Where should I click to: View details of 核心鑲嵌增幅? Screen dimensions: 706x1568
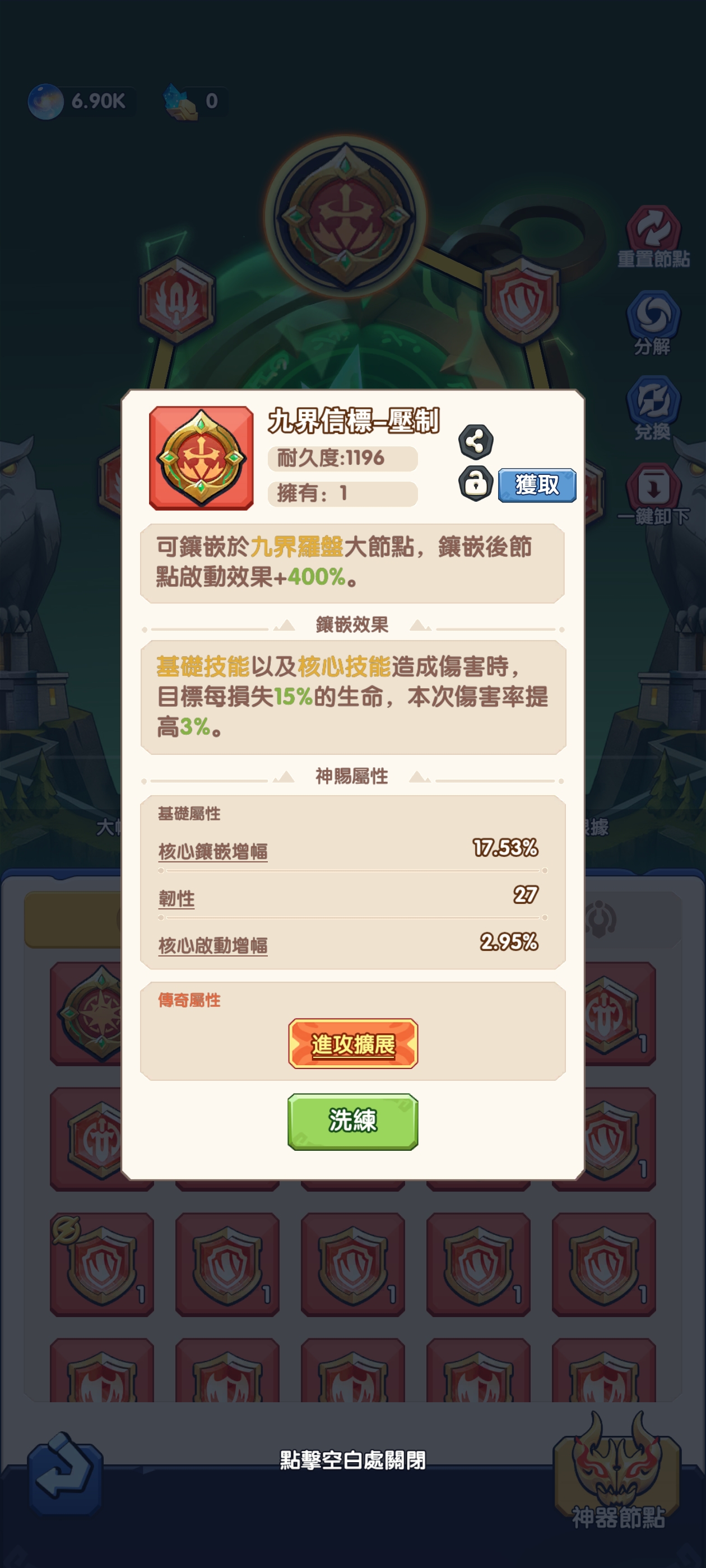pos(212,851)
